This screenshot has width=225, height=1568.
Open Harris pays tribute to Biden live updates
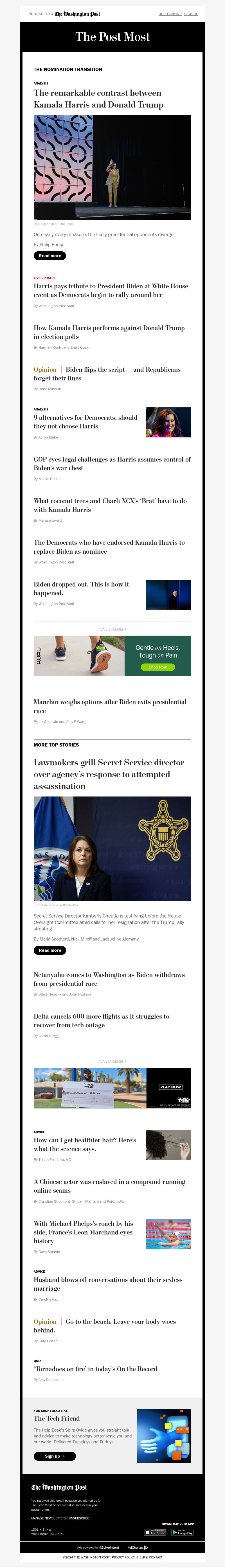click(110, 290)
